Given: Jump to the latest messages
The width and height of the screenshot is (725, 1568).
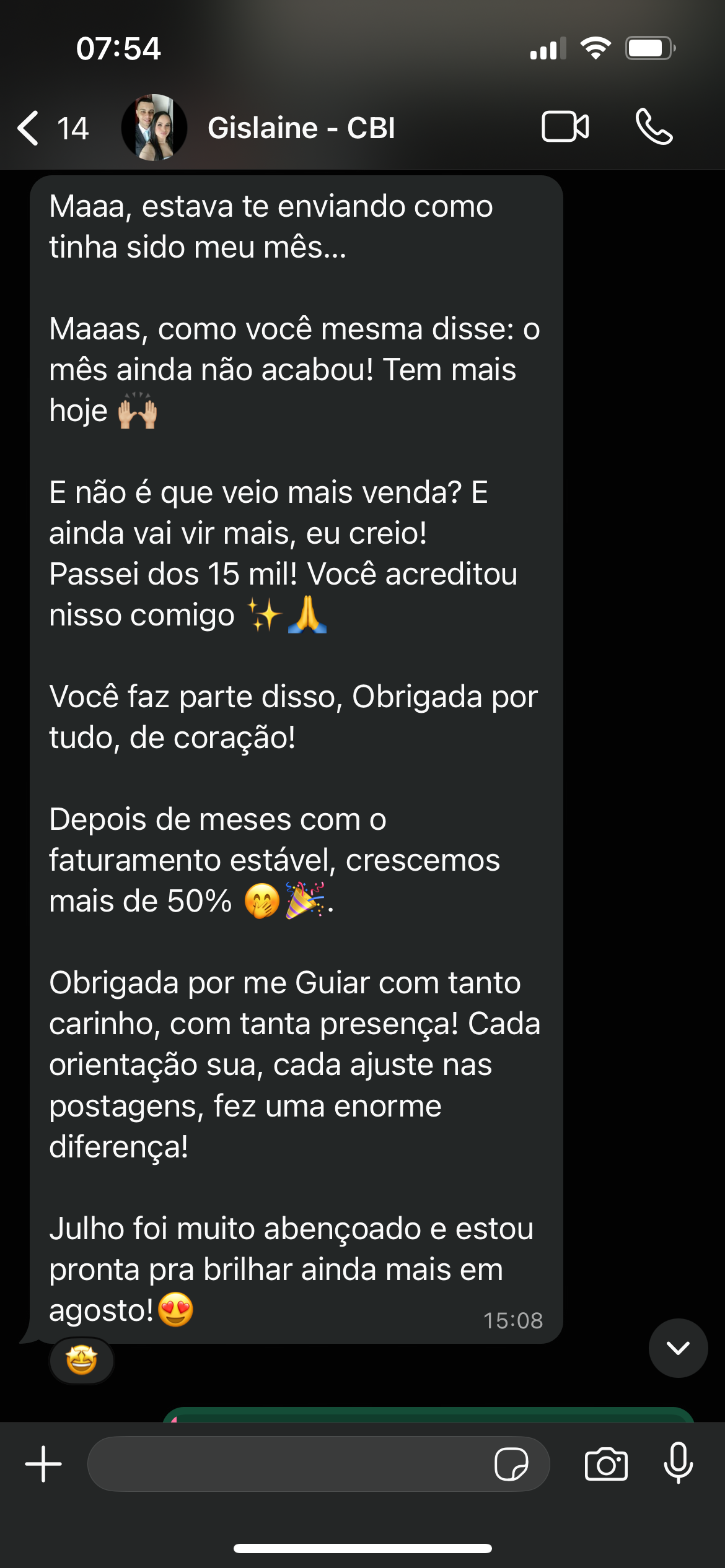Looking at the screenshot, I should point(678,1348).
